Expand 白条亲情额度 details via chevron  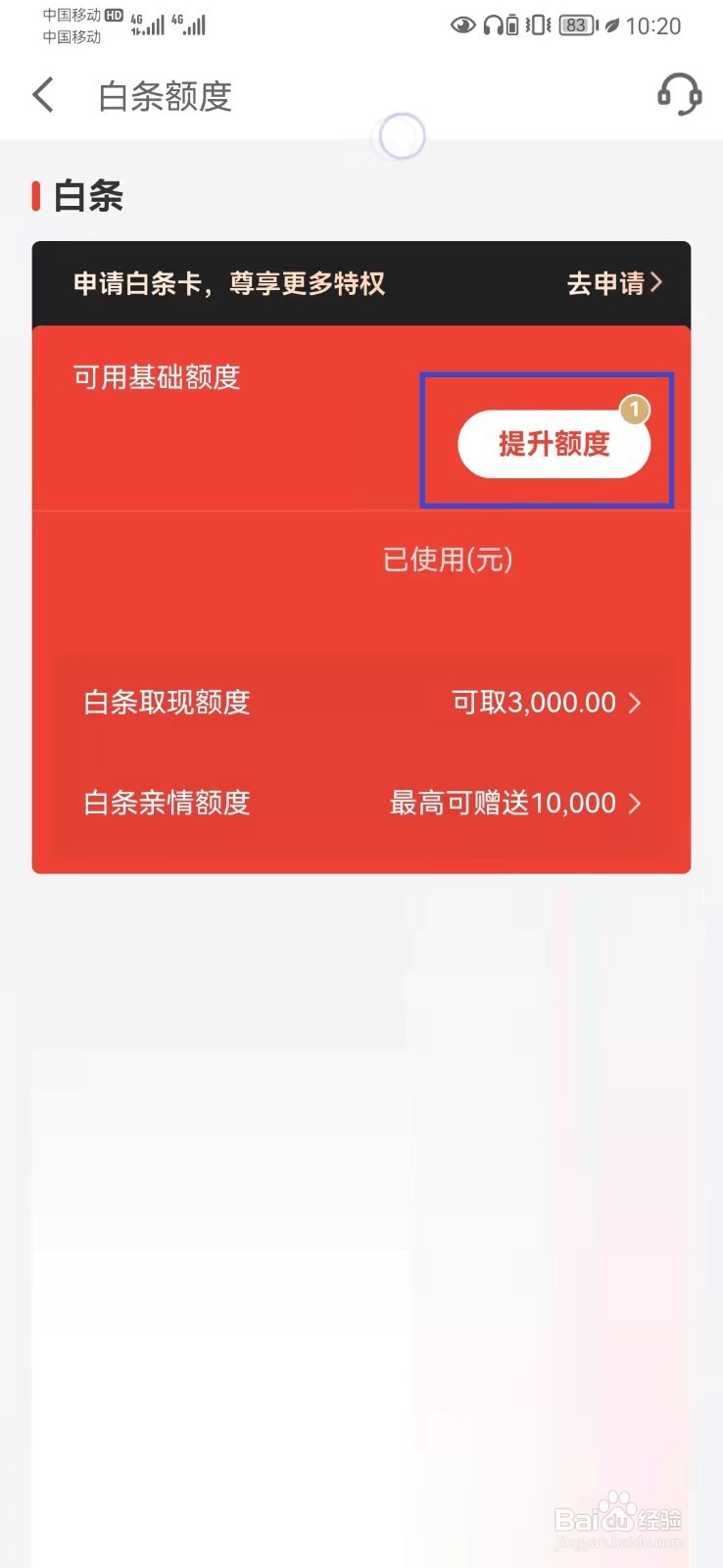(x=636, y=804)
